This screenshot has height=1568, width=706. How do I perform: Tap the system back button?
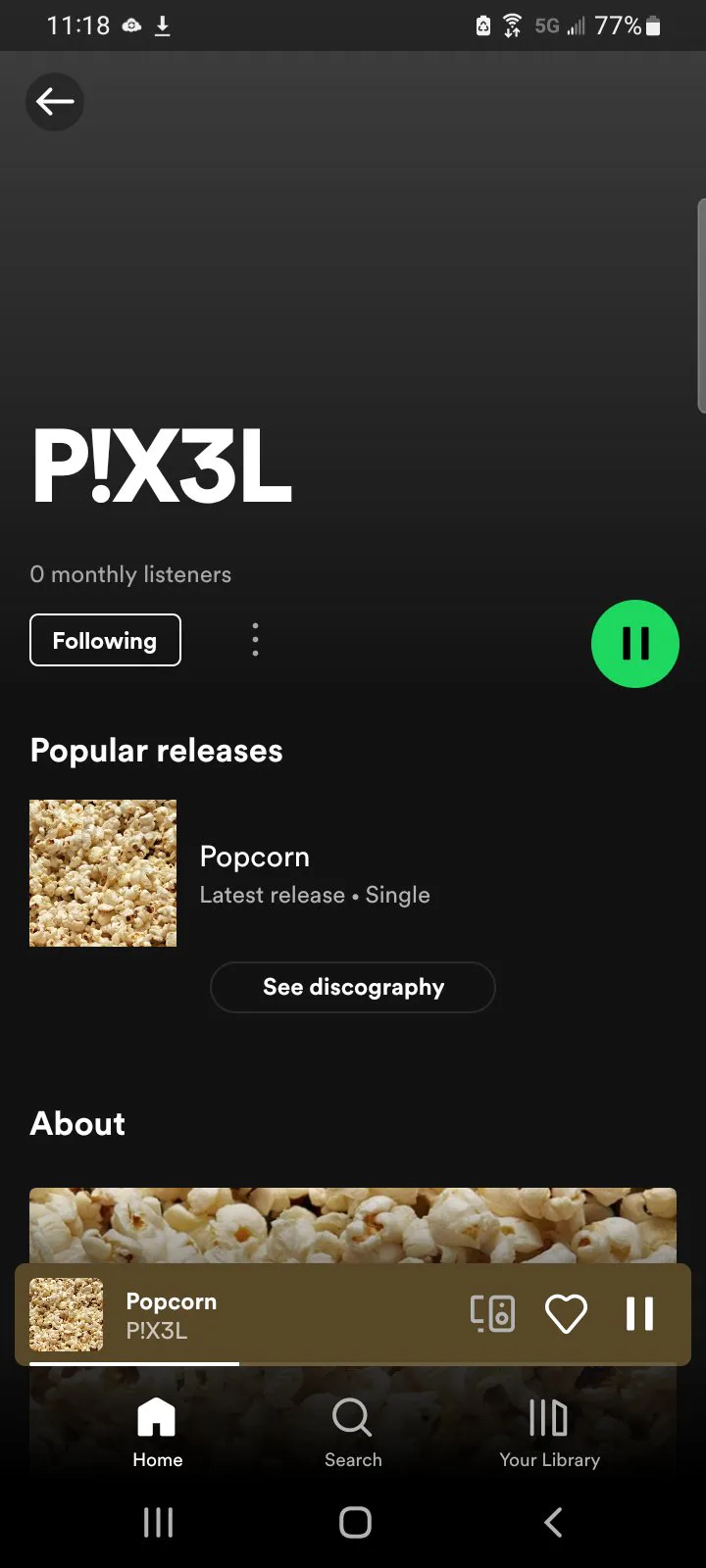(x=553, y=1522)
